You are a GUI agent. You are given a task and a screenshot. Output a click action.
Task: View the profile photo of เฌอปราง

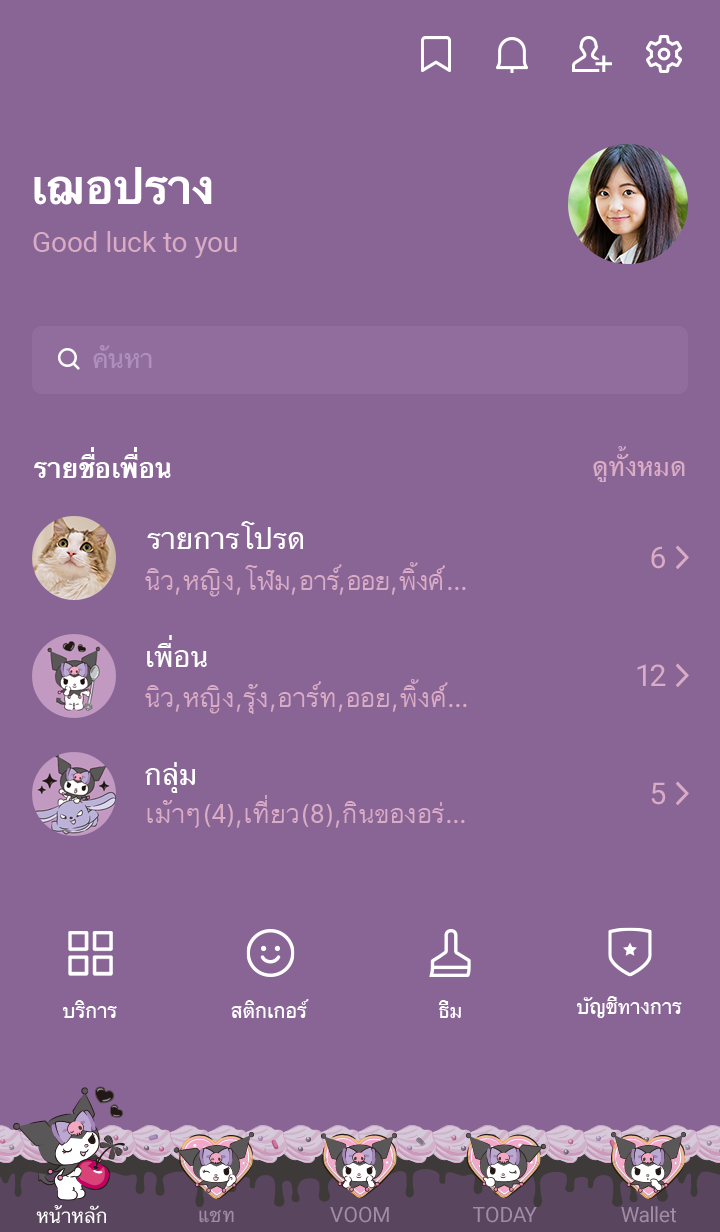coord(628,204)
